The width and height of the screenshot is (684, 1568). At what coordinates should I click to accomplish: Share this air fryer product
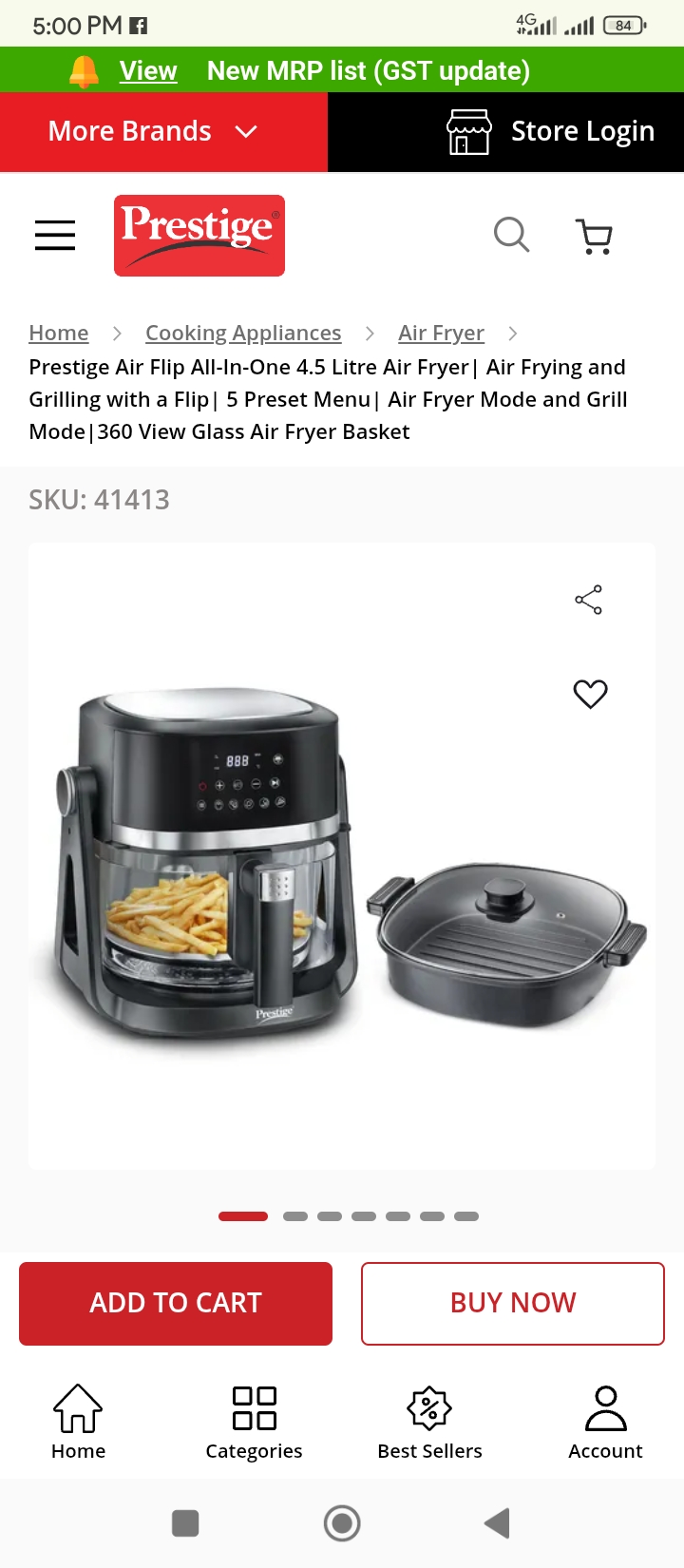tap(589, 600)
